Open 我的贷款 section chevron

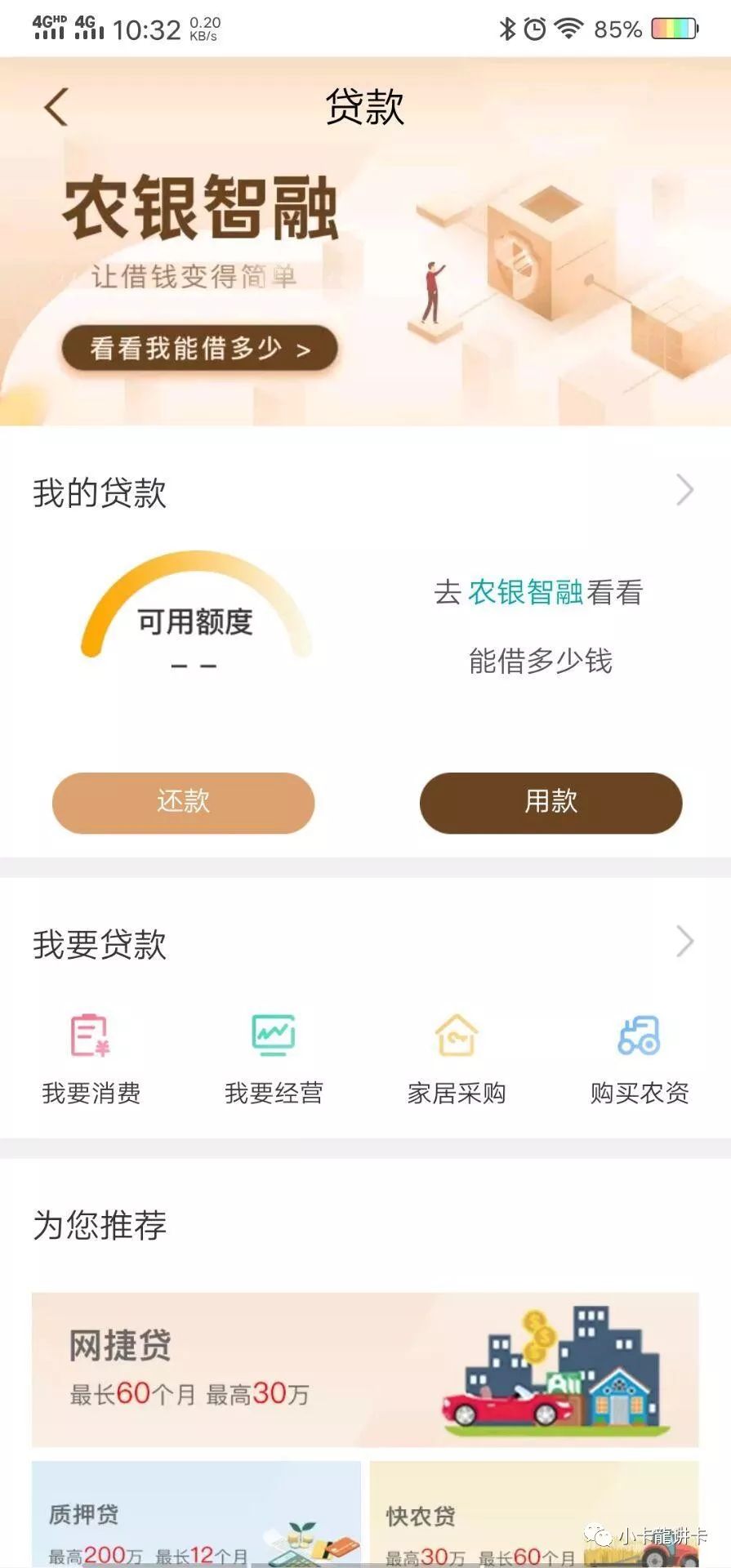[685, 491]
